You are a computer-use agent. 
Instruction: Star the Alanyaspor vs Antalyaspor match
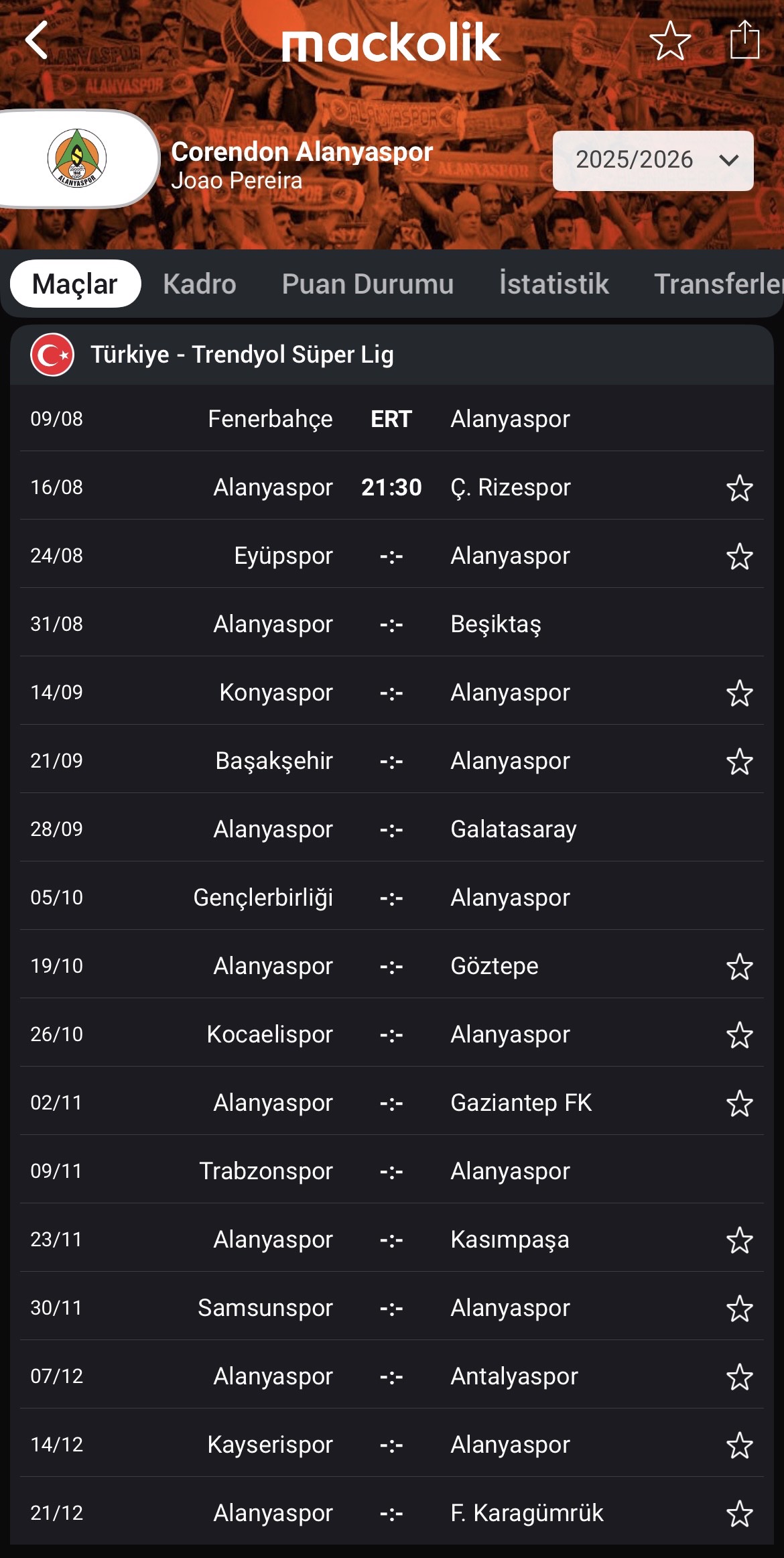point(740,1376)
